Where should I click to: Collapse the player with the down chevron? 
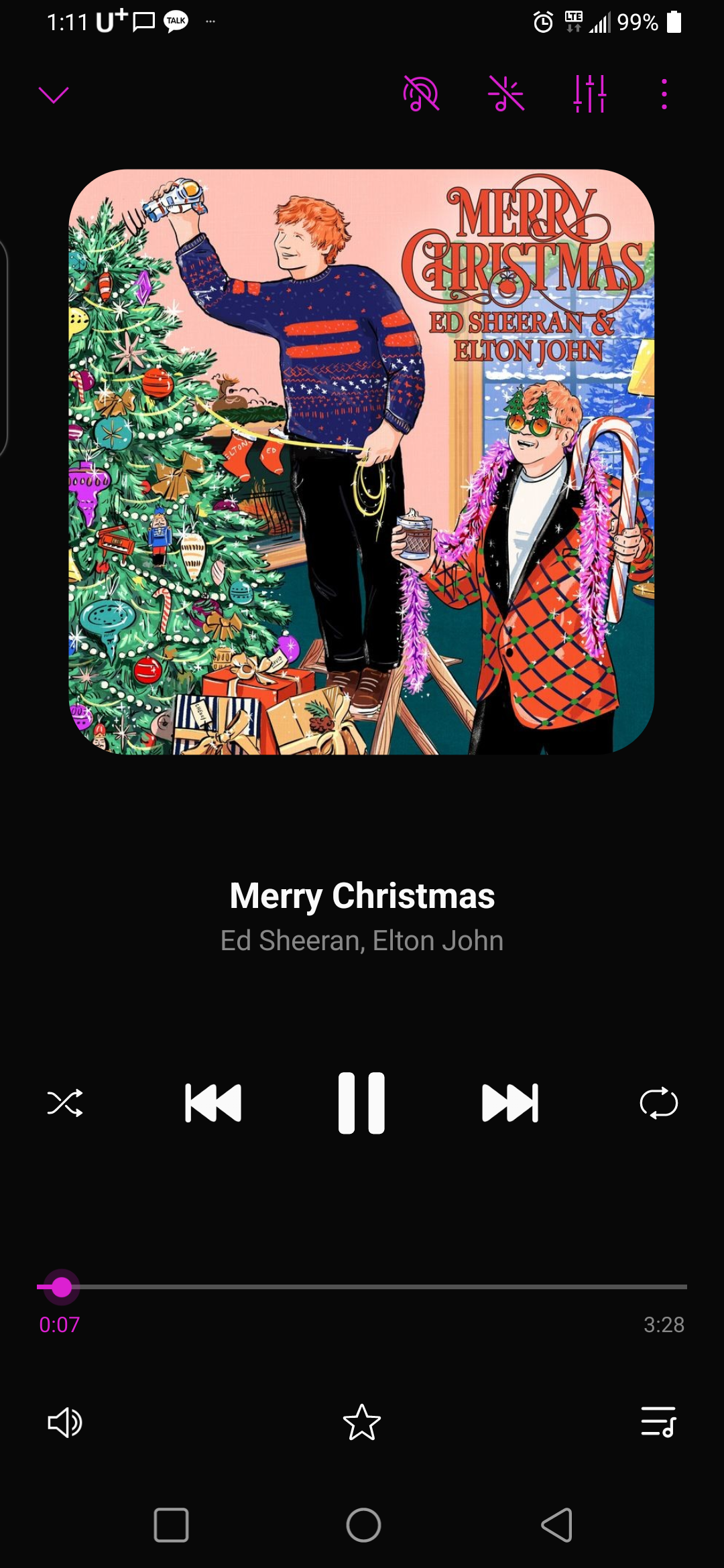point(54,95)
